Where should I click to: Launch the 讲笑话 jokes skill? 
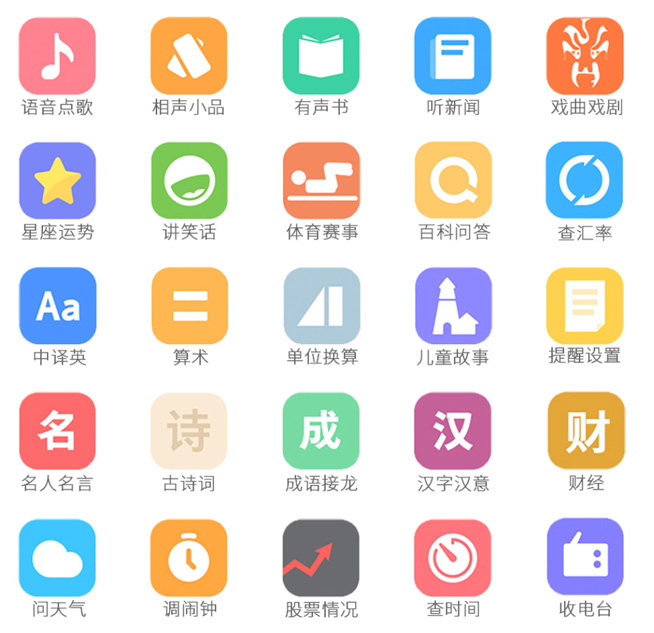[x=189, y=181]
